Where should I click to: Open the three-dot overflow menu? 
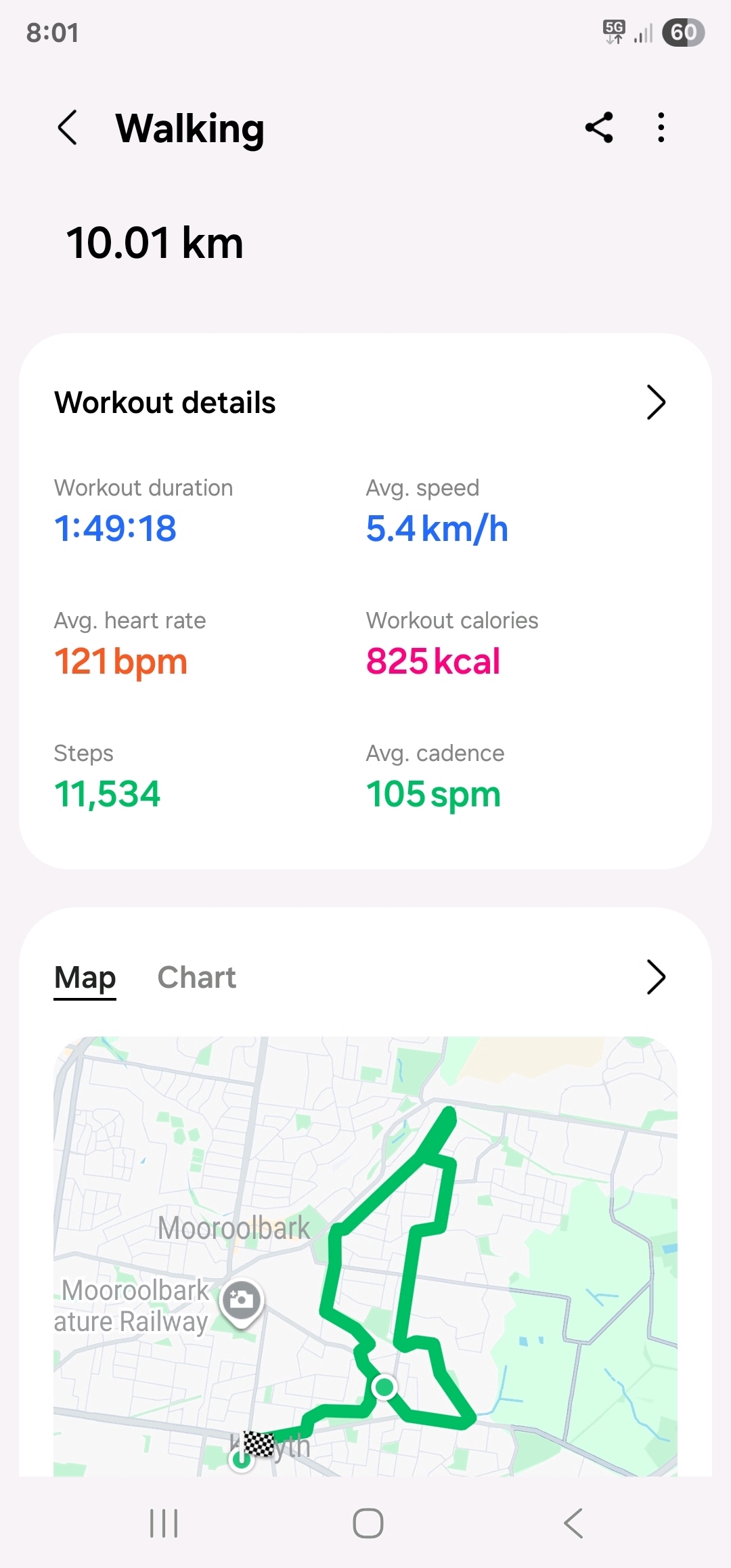click(661, 128)
